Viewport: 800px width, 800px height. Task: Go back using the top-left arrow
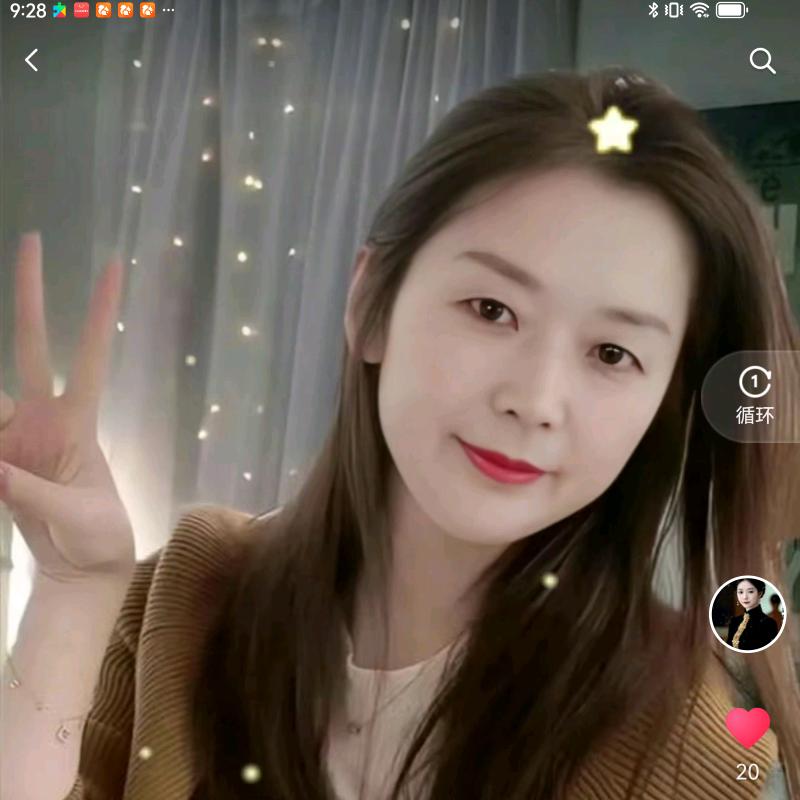pos(31,61)
